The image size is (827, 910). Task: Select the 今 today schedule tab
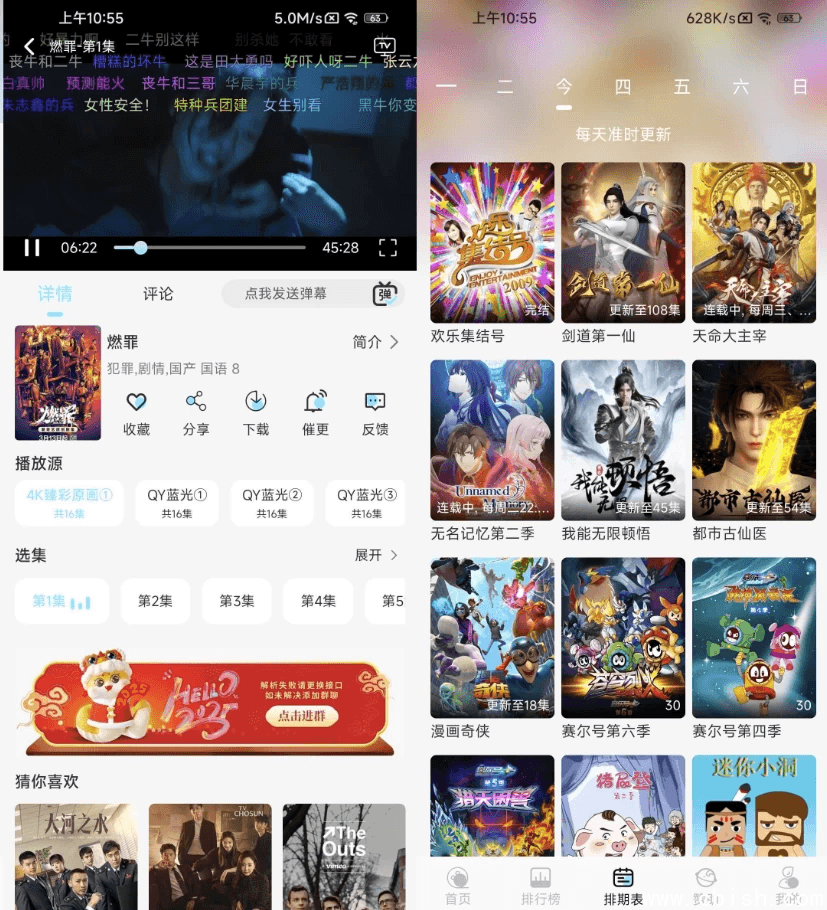click(x=563, y=87)
